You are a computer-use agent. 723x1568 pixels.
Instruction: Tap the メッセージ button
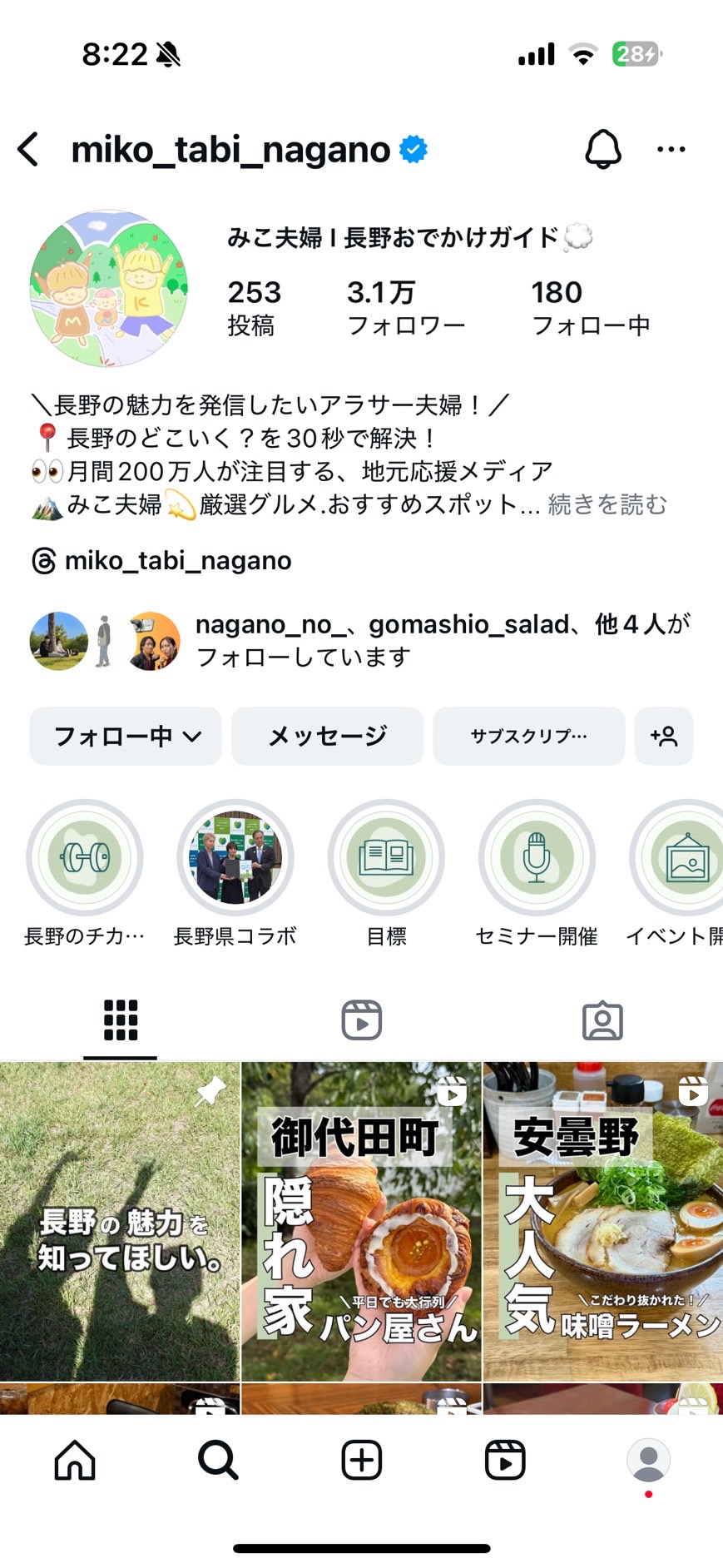(327, 736)
